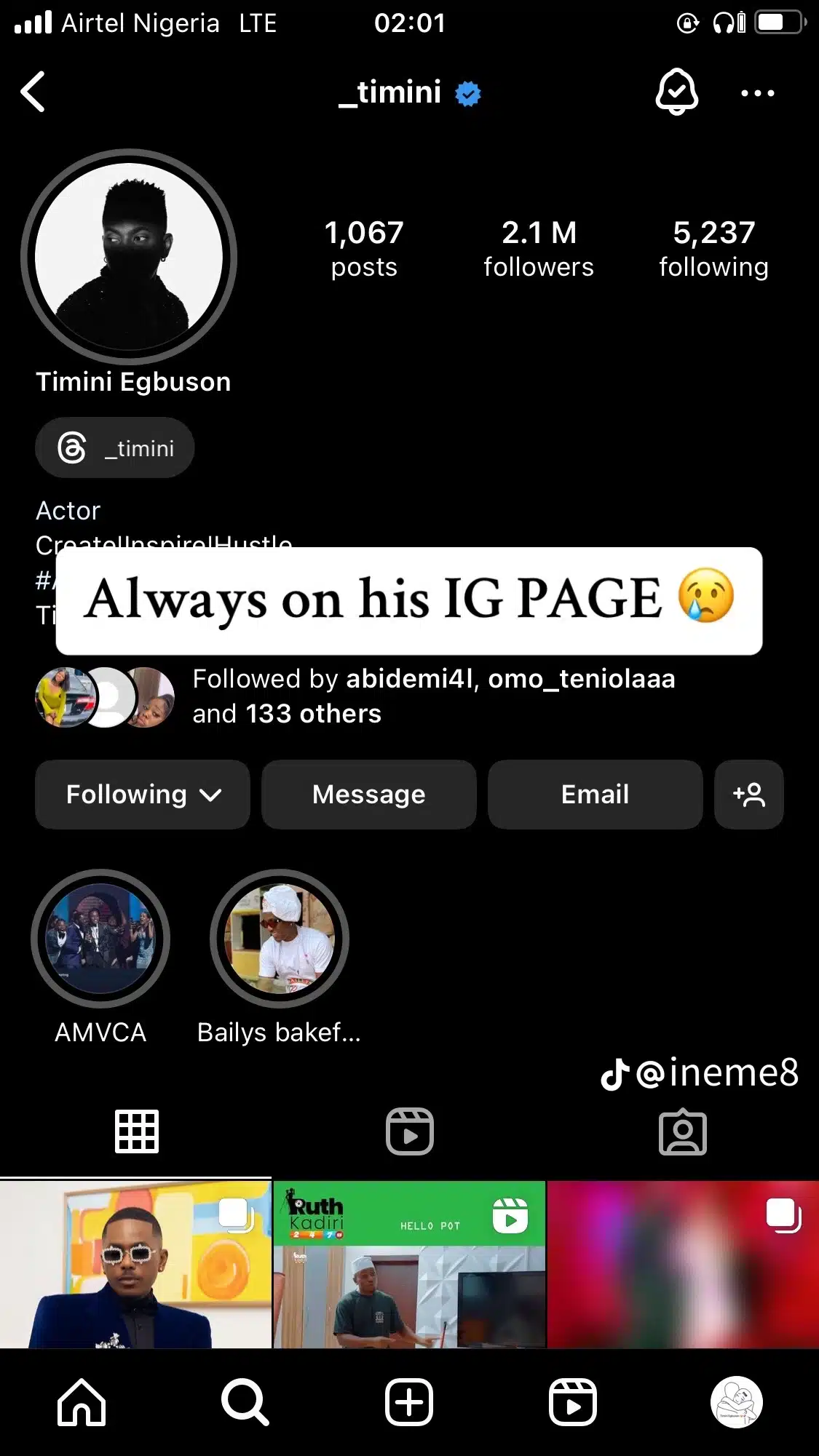The width and height of the screenshot is (819, 1456).
Task: Switch to the Reels tab on the profile
Action: point(409,1131)
